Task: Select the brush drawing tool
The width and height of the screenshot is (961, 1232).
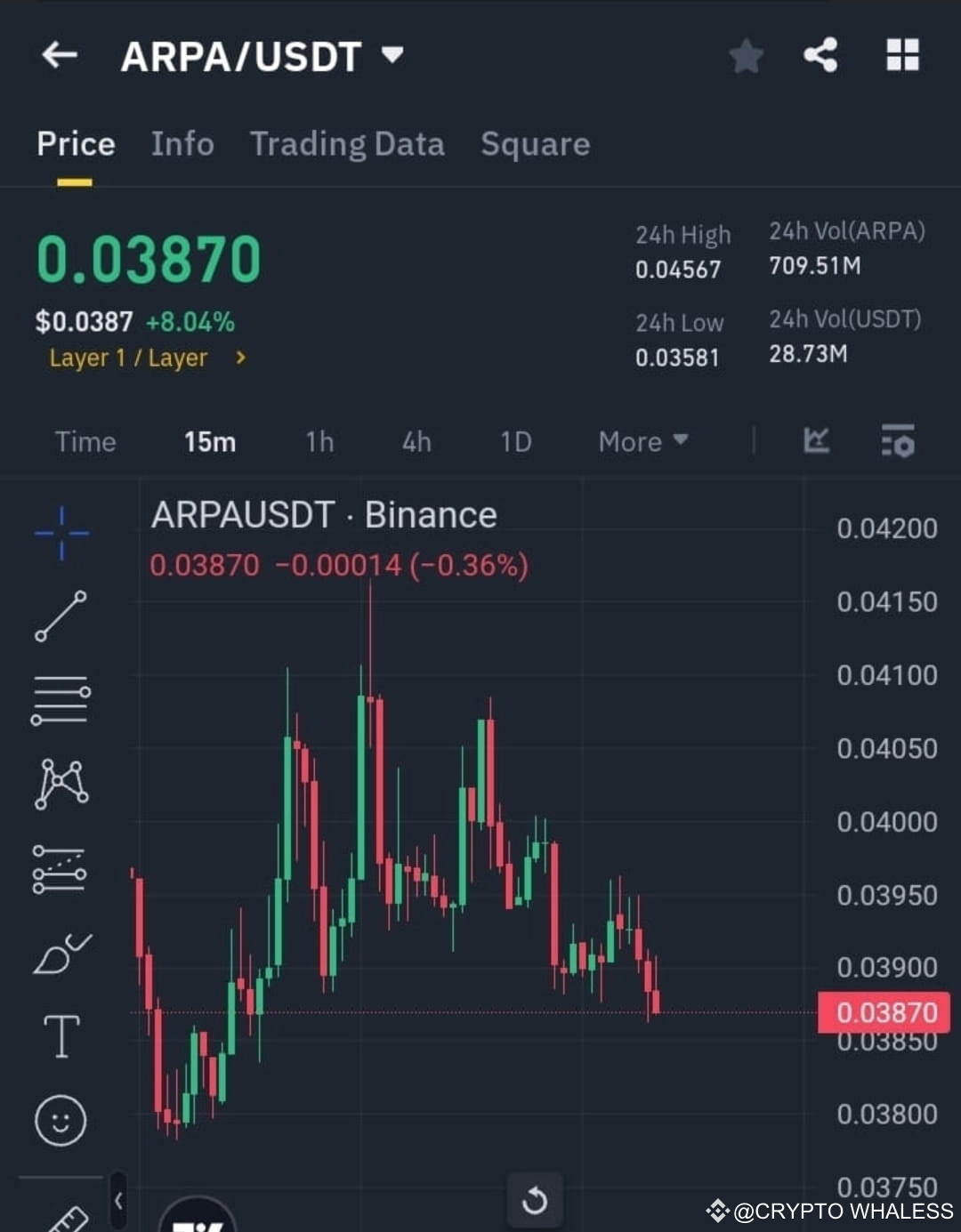Action: (61, 952)
